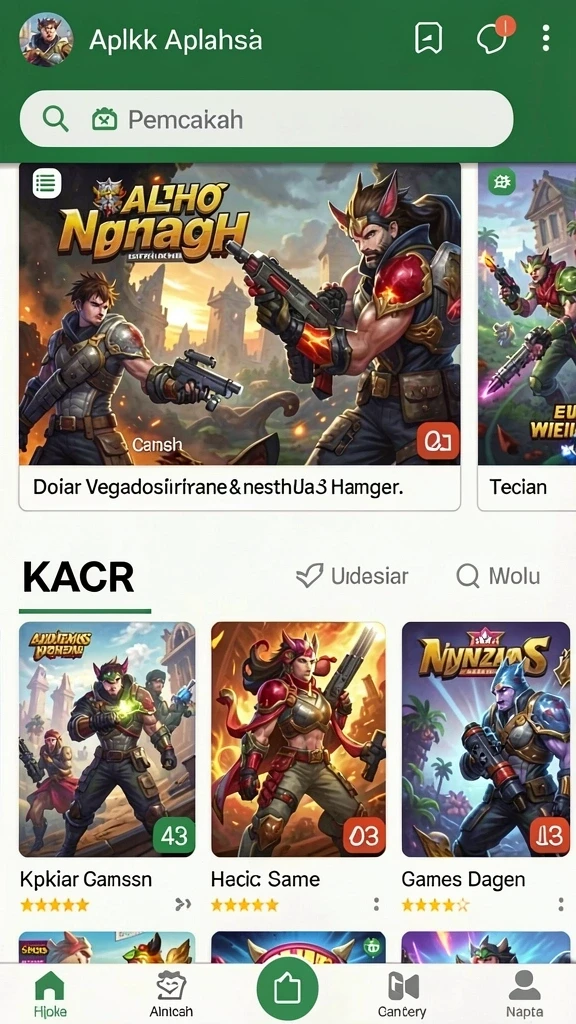576x1024 pixels.
Task: Open more options for Games Dagen
Action: click(x=561, y=904)
